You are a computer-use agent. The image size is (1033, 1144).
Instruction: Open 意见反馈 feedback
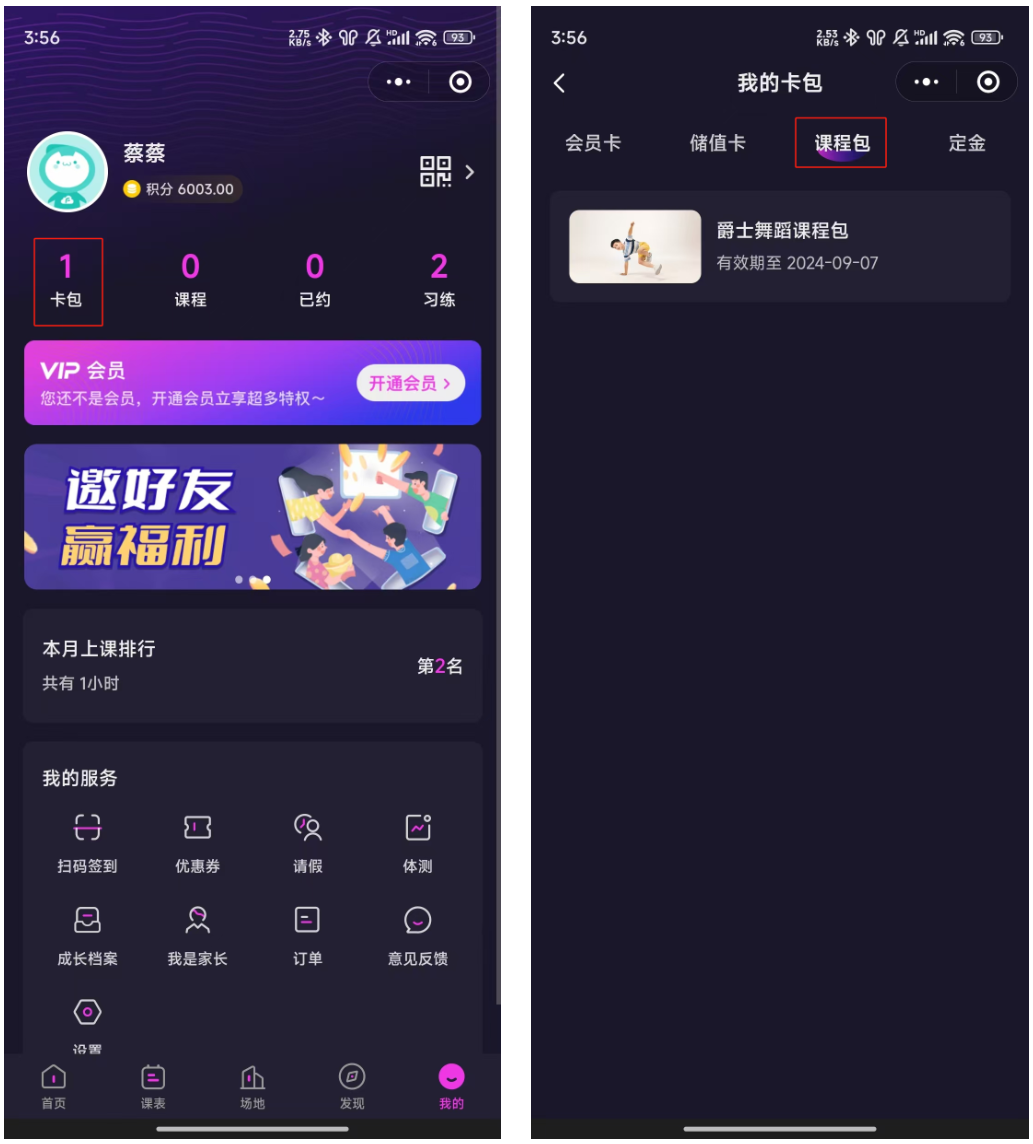click(x=417, y=935)
